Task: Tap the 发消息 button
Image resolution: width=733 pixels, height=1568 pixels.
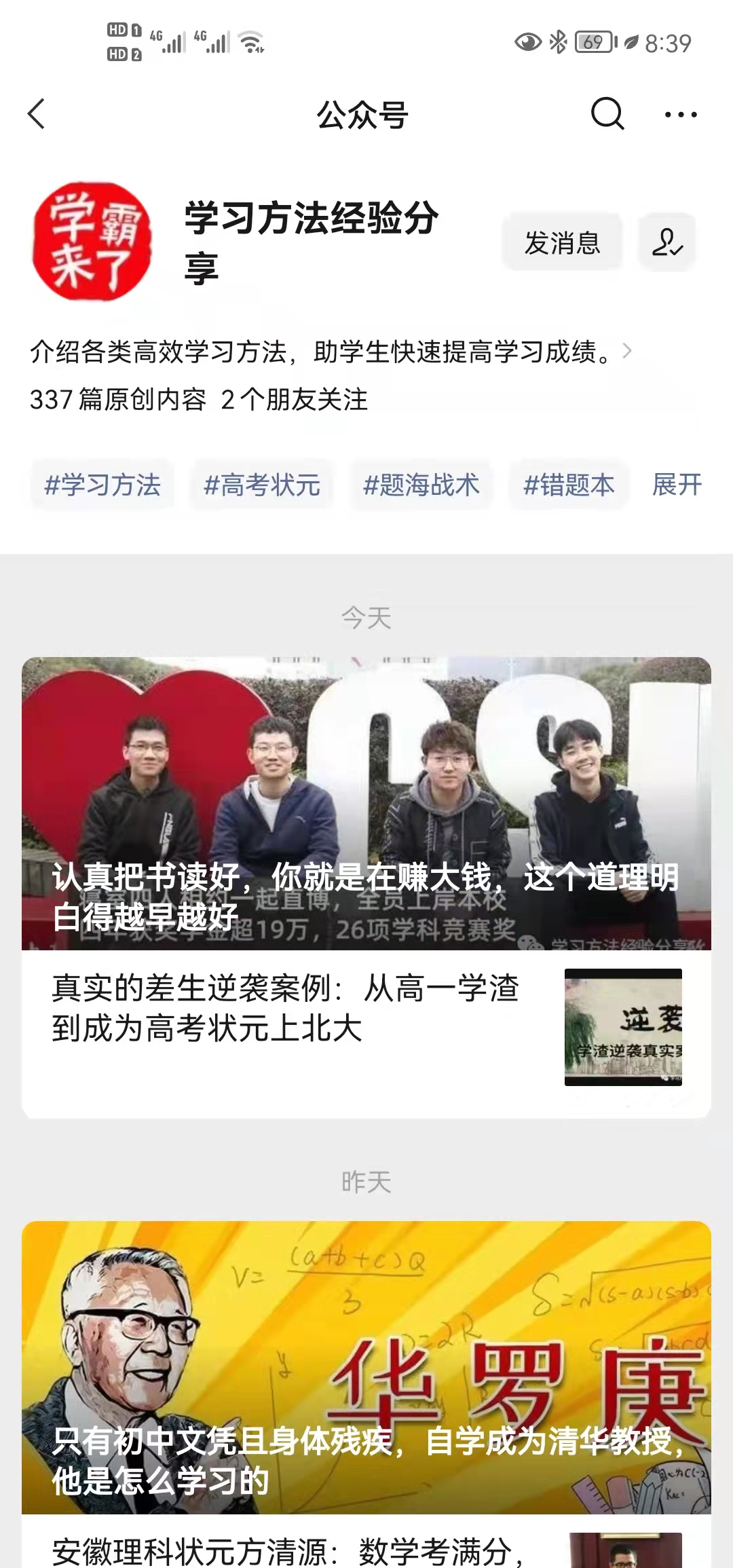Action: click(562, 242)
